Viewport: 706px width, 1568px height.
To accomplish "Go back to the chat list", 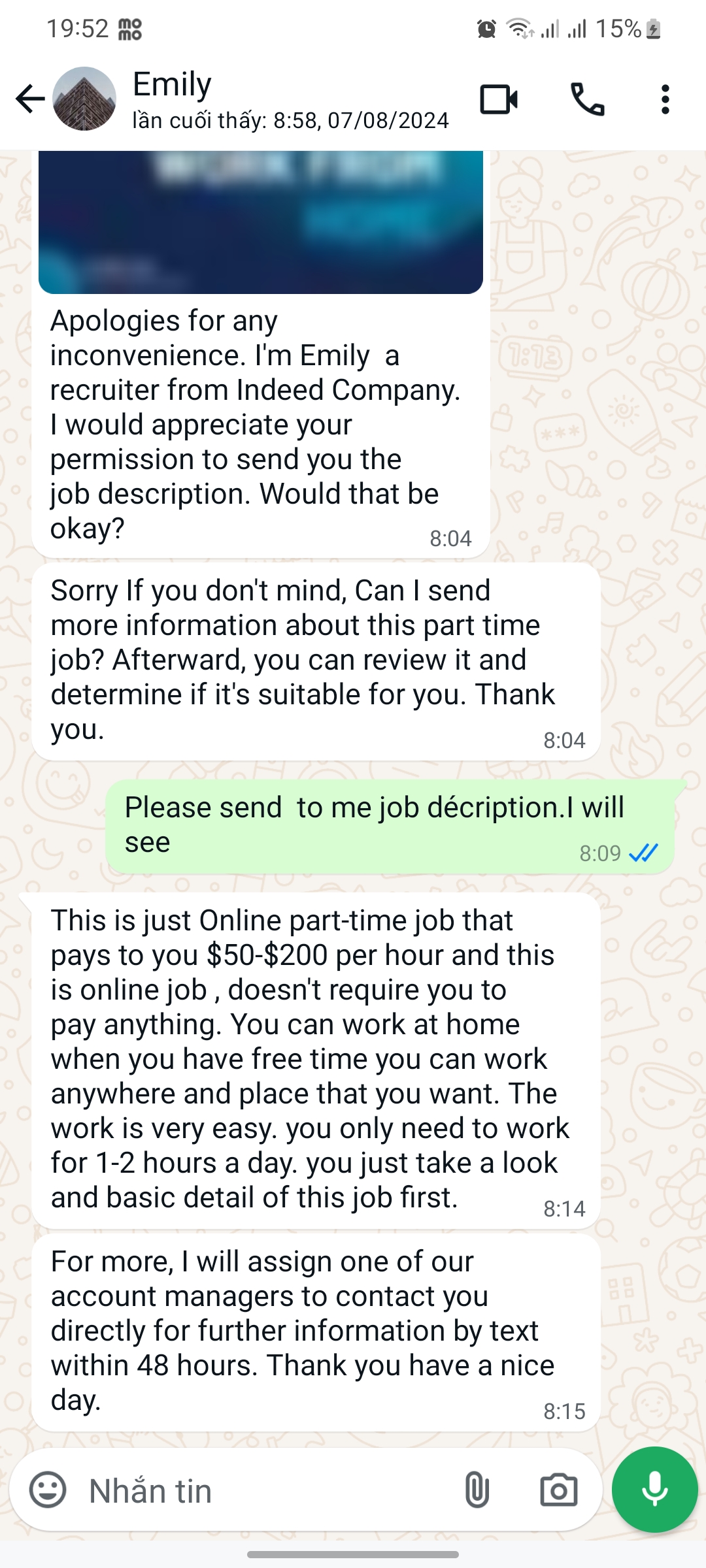I will click(30, 99).
